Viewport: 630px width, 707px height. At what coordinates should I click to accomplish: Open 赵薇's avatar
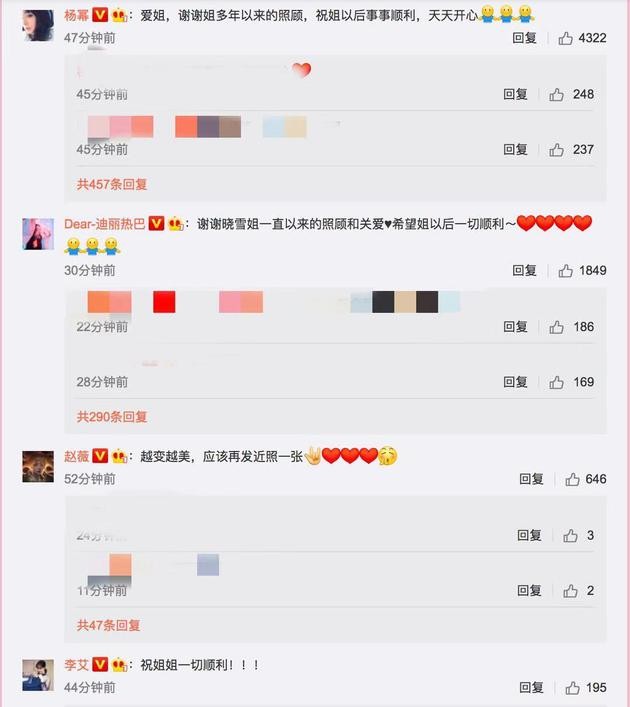pyautogui.click(x=38, y=466)
